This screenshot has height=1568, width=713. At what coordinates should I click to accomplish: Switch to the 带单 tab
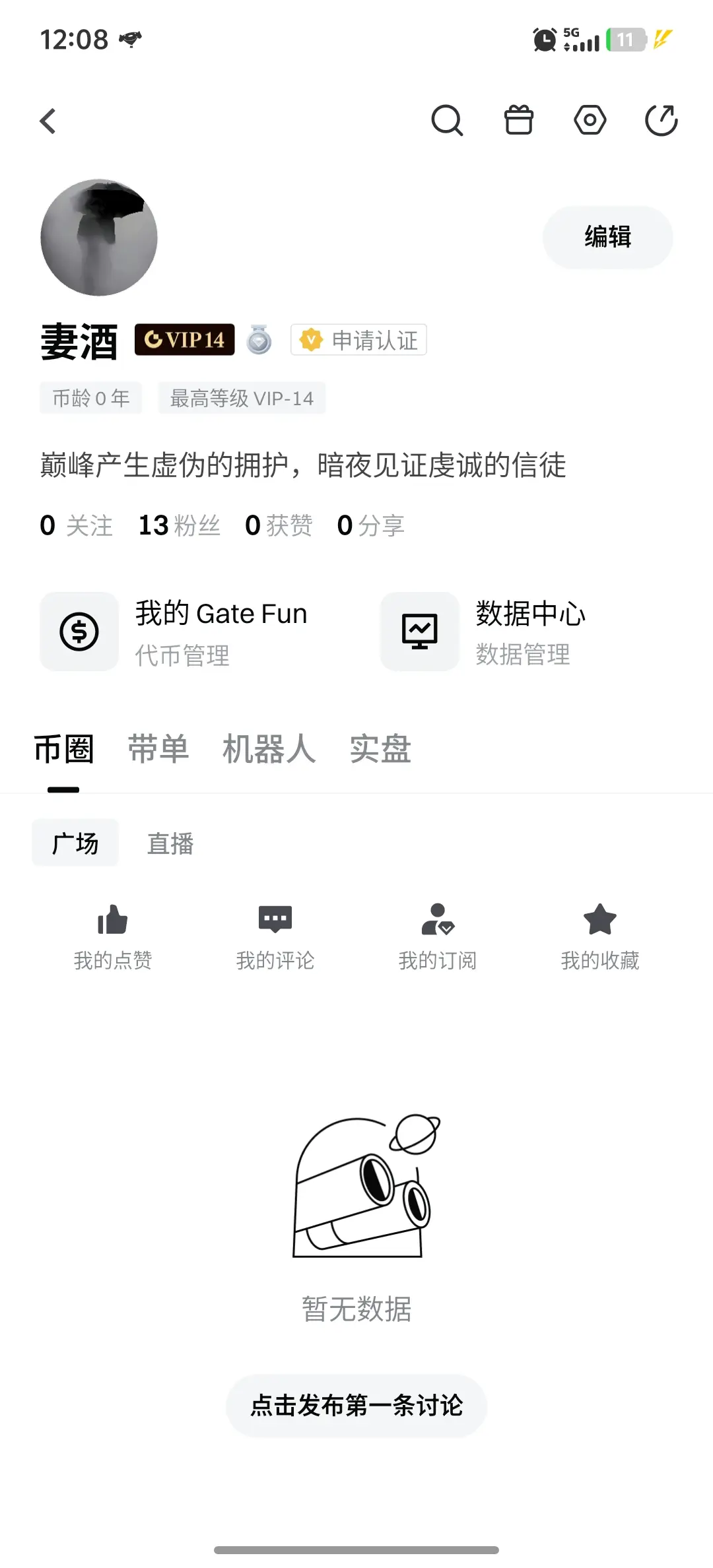(x=158, y=750)
